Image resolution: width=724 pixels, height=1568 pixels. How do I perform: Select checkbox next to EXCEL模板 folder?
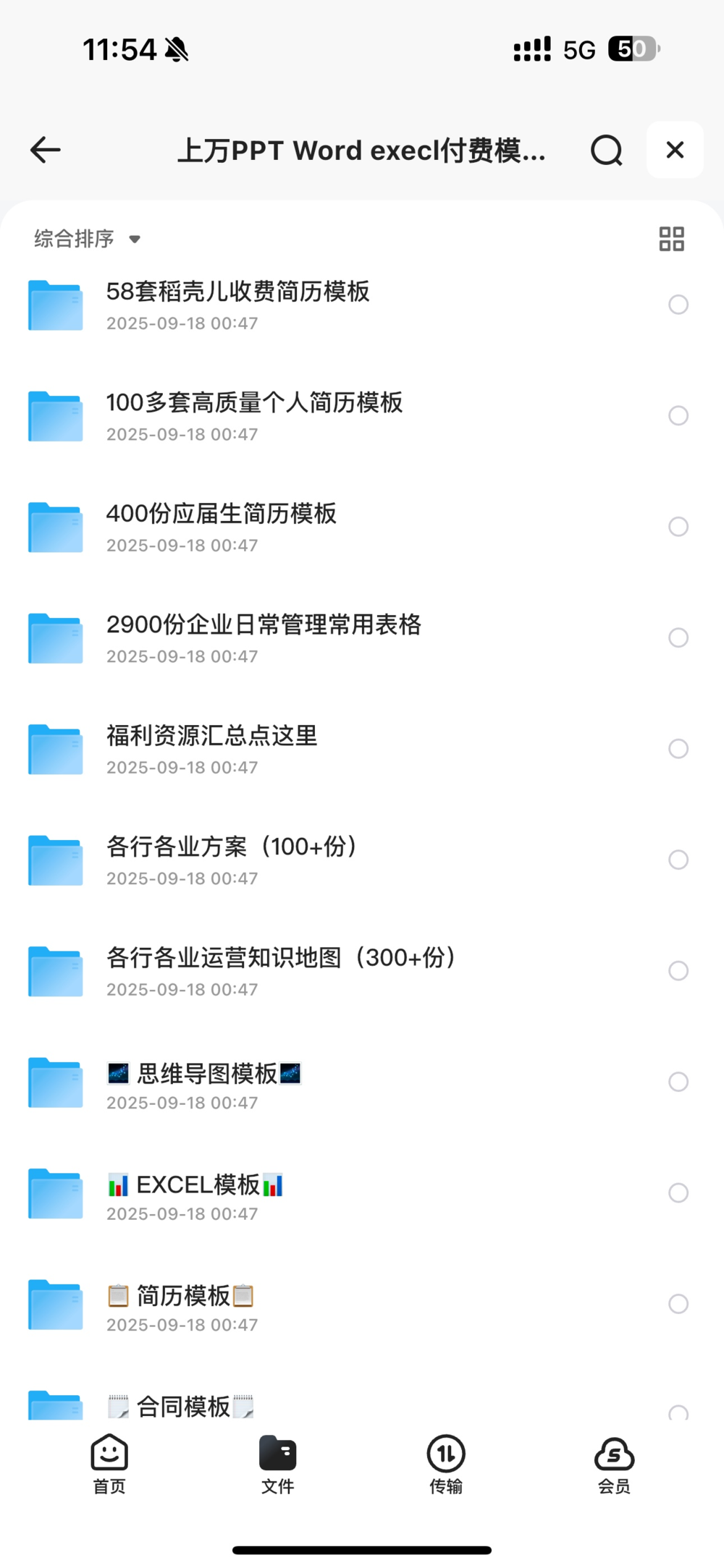[x=678, y=1192]
